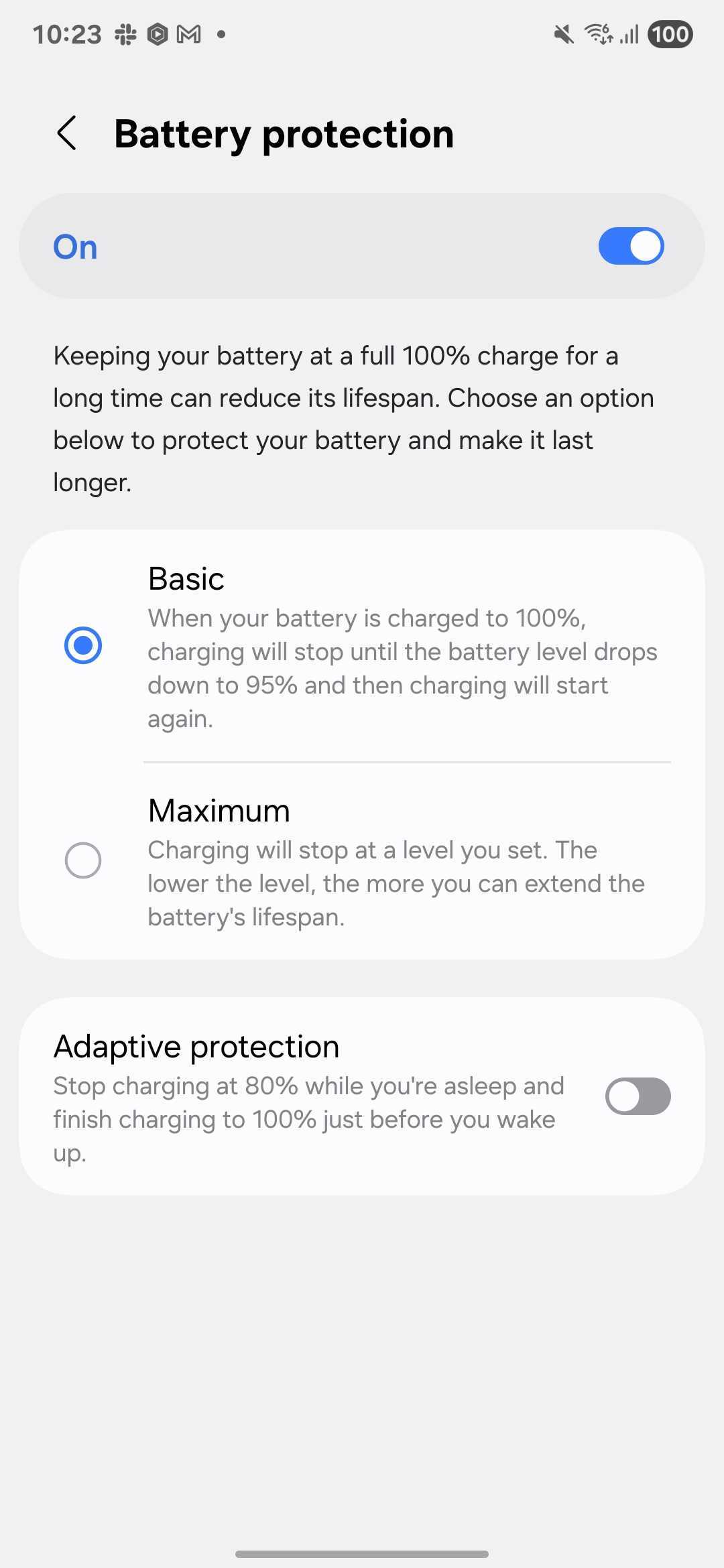Screen dimensions: 724x1568
Task: Go back from Battery protection
Action: click(x=67, y=133)
